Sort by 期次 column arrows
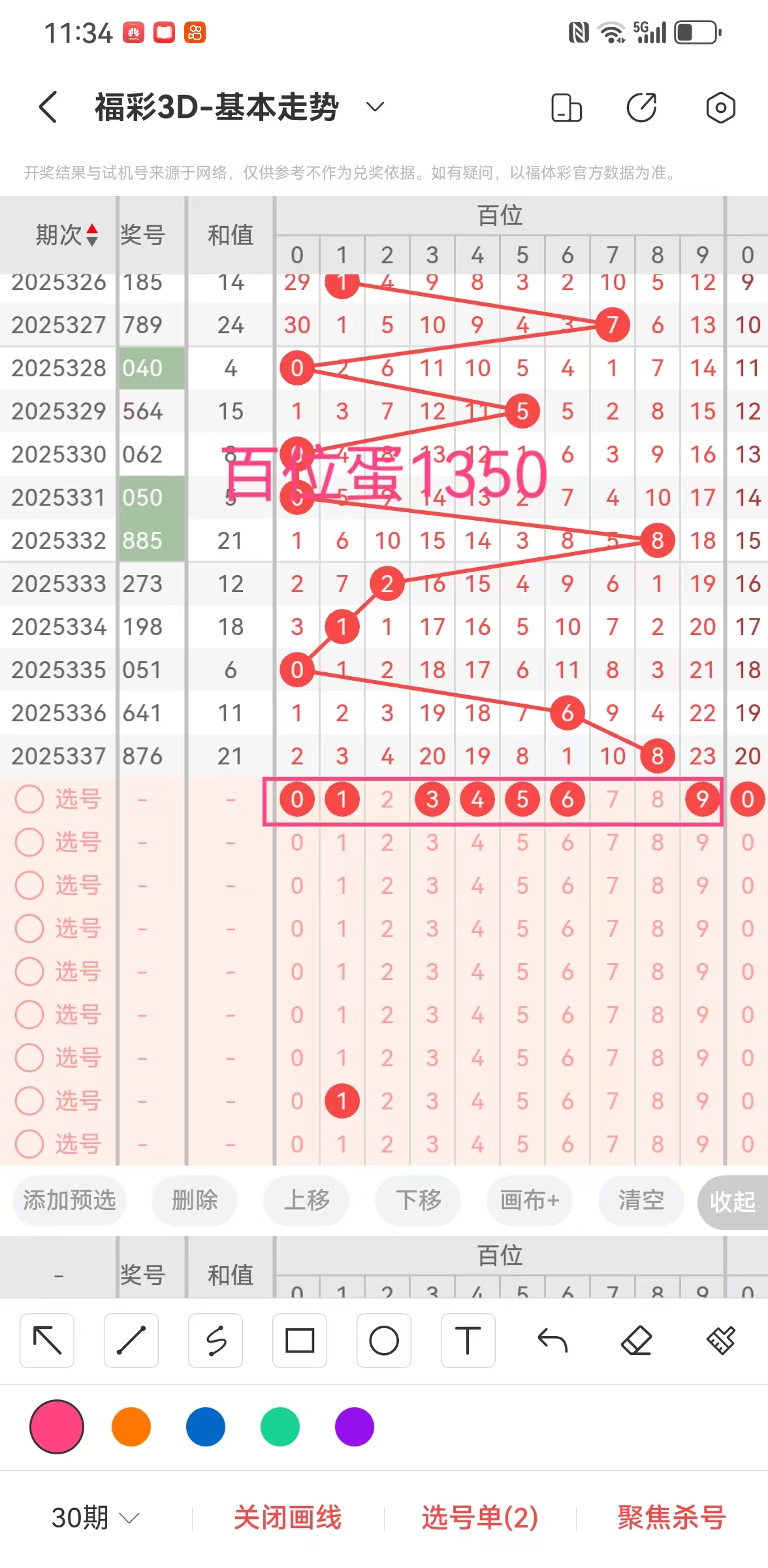Viewport: 768px width, 1568px height. coord(92,235)
